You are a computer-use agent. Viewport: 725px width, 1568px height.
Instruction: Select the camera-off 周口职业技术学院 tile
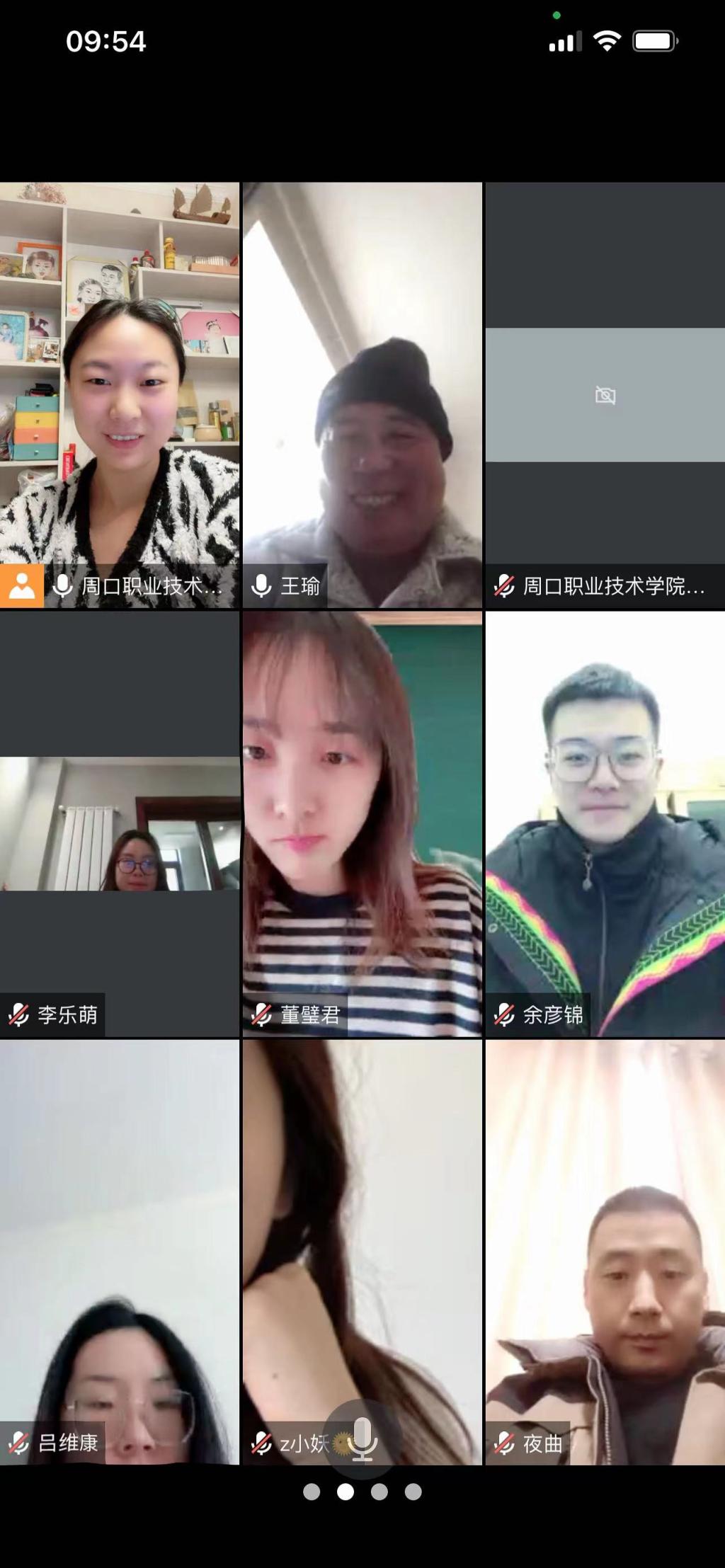(x=605, y=394)
